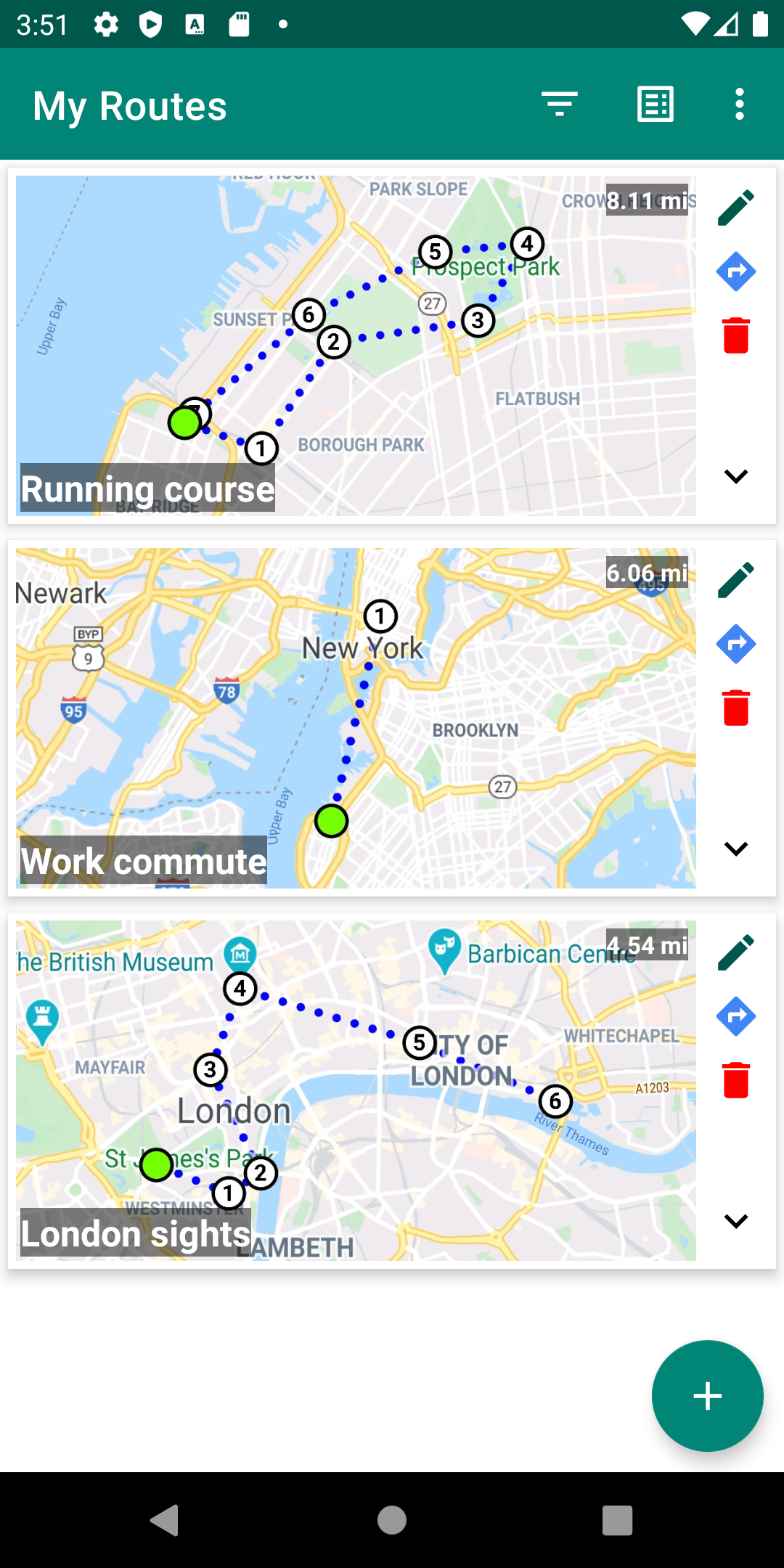Get directions for London sights
784x1568 pixels.
[736, 1017]
